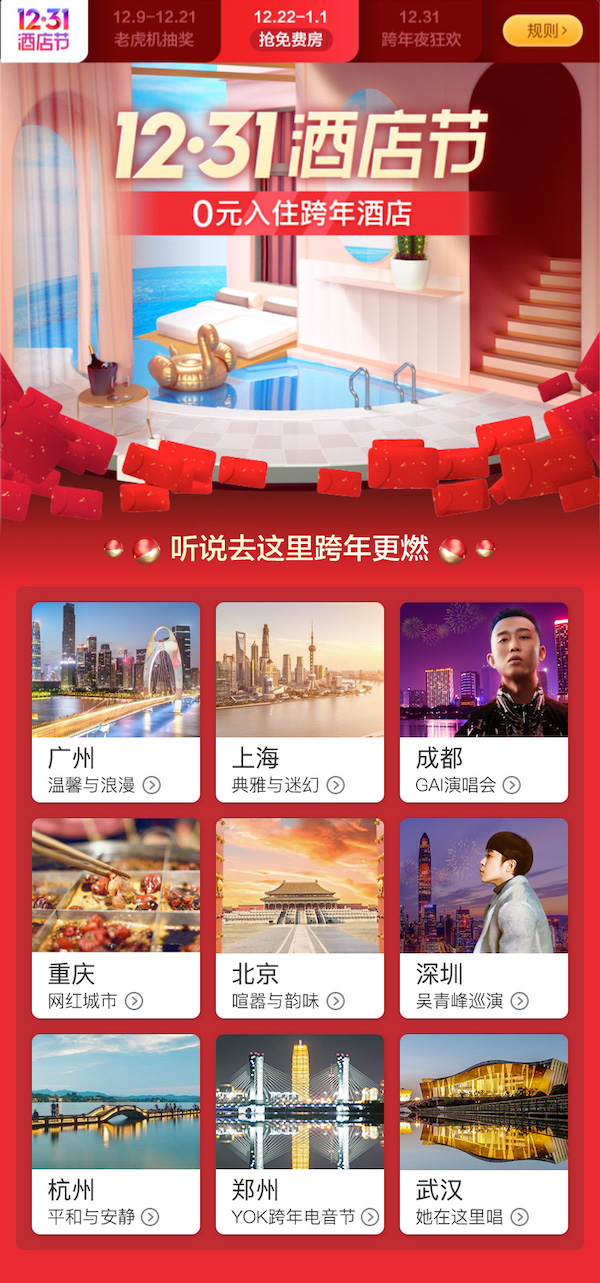Open the 跨年夜狂欢 tab
Viewport: 600px width, 1283px height.
point(421,30)
